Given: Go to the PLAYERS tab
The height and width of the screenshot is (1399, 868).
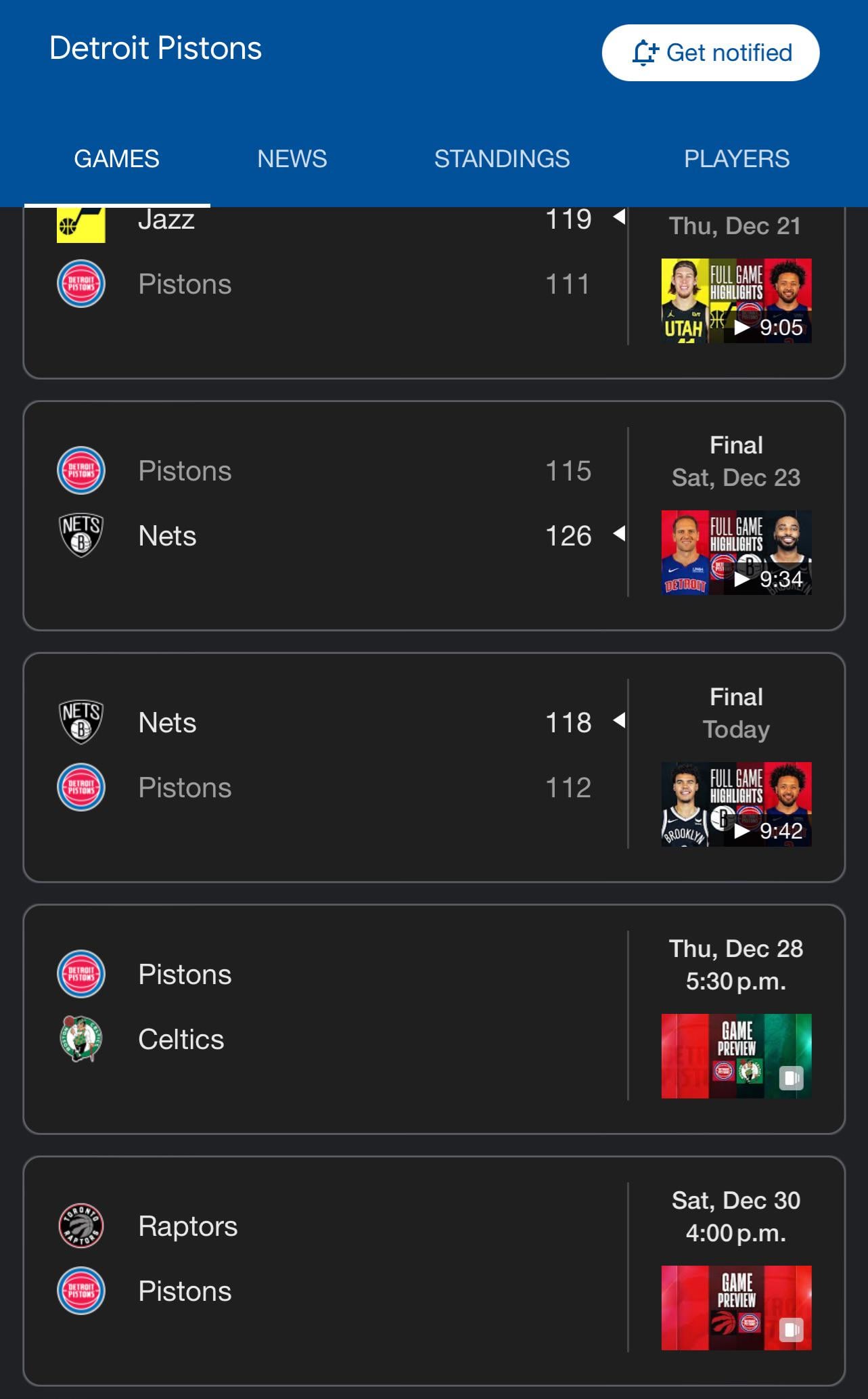Looking at the screenshot, I should pos(736,159).
